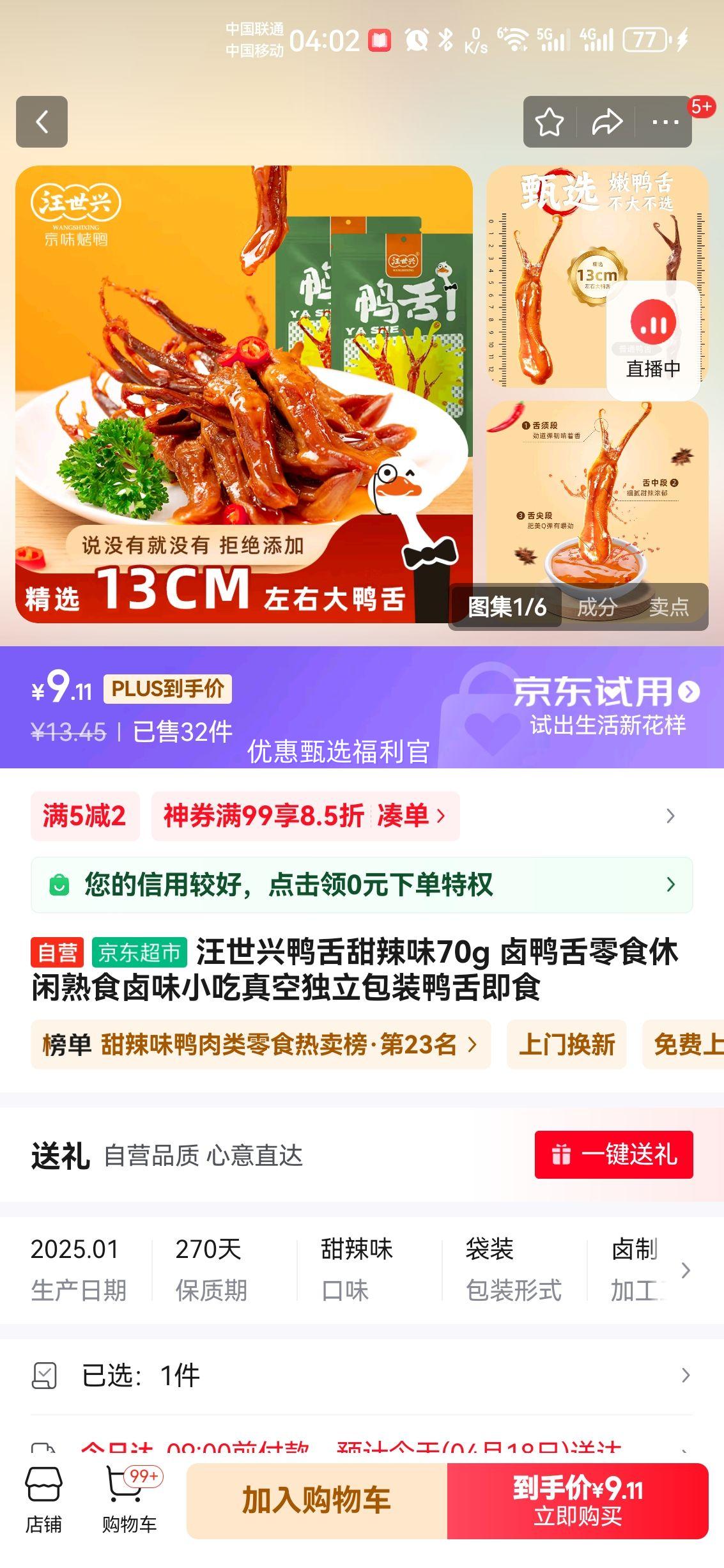
Task: Tap the favorite star icon
Action: pos(550,121)
